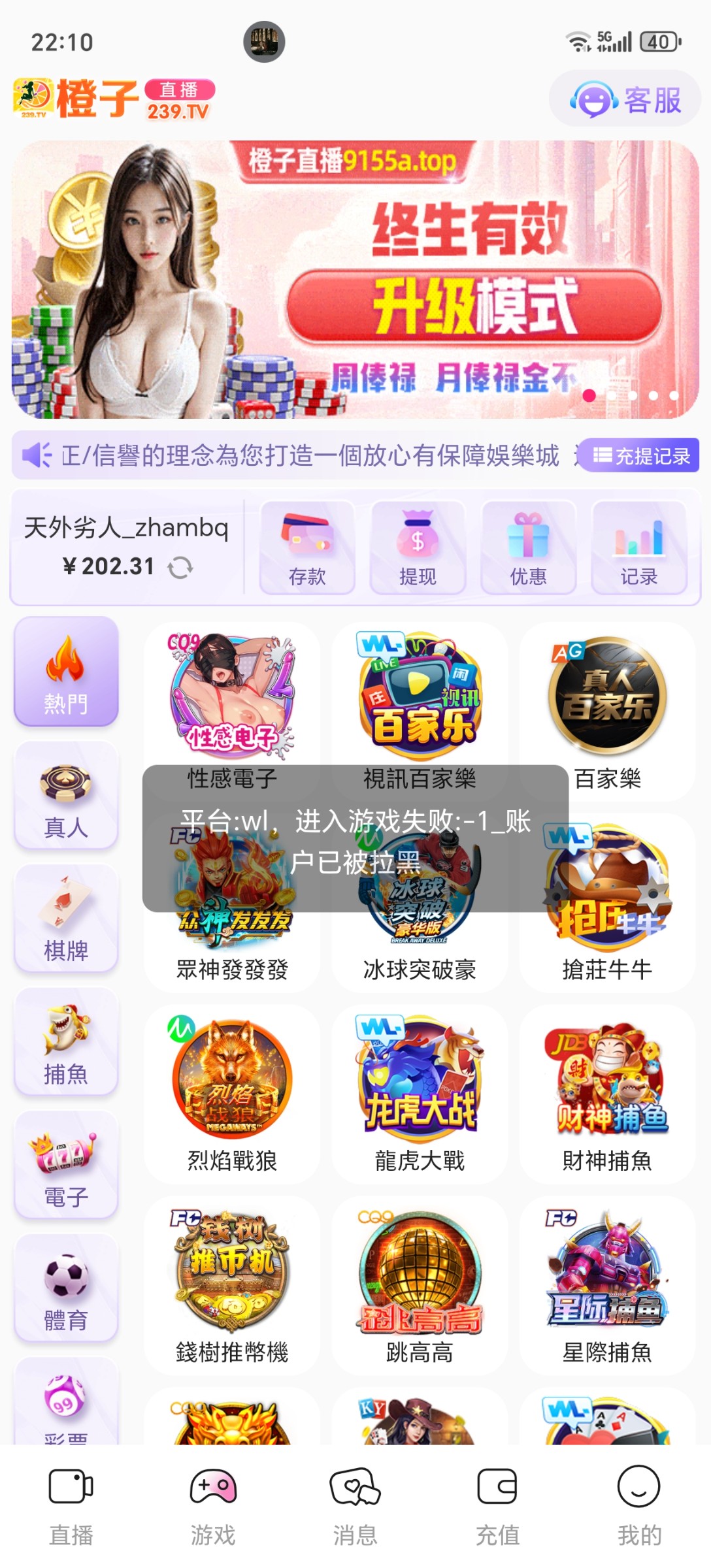Open the 优惠 promotions gift
The height and width of the screenshot is (1568, 711).
(x=528, y=548)
